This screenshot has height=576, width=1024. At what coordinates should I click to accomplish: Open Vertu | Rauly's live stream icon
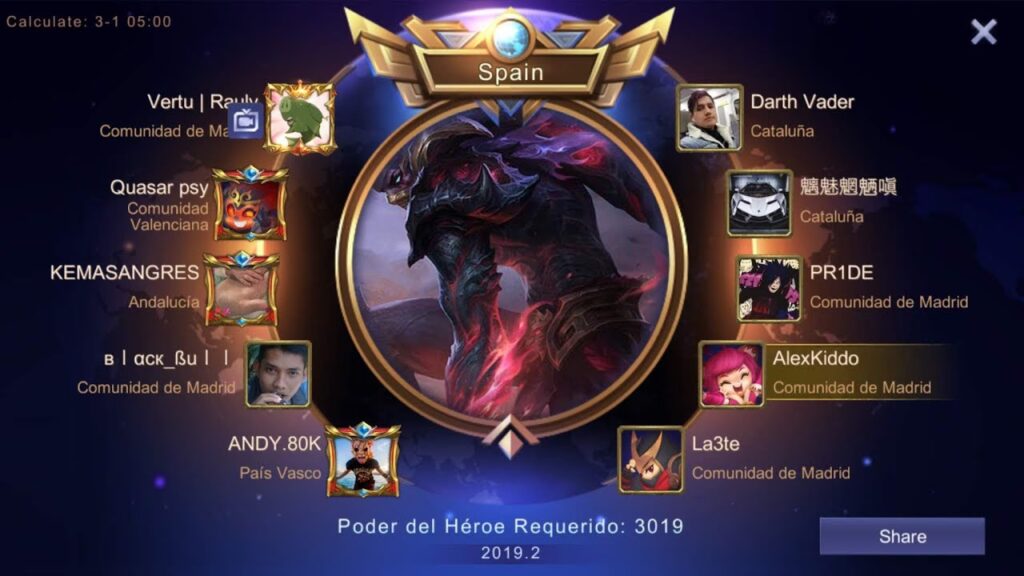click(245, 122)
